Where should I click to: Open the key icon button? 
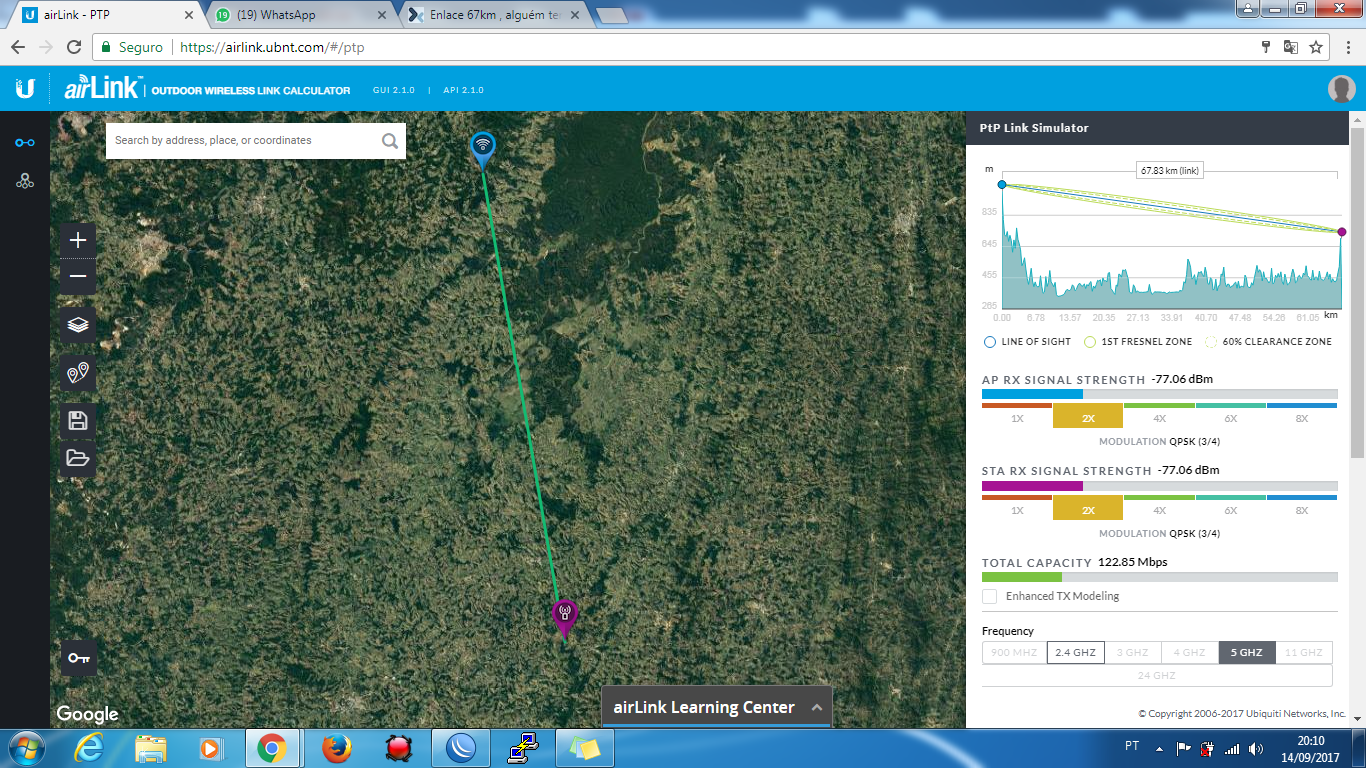78,658
